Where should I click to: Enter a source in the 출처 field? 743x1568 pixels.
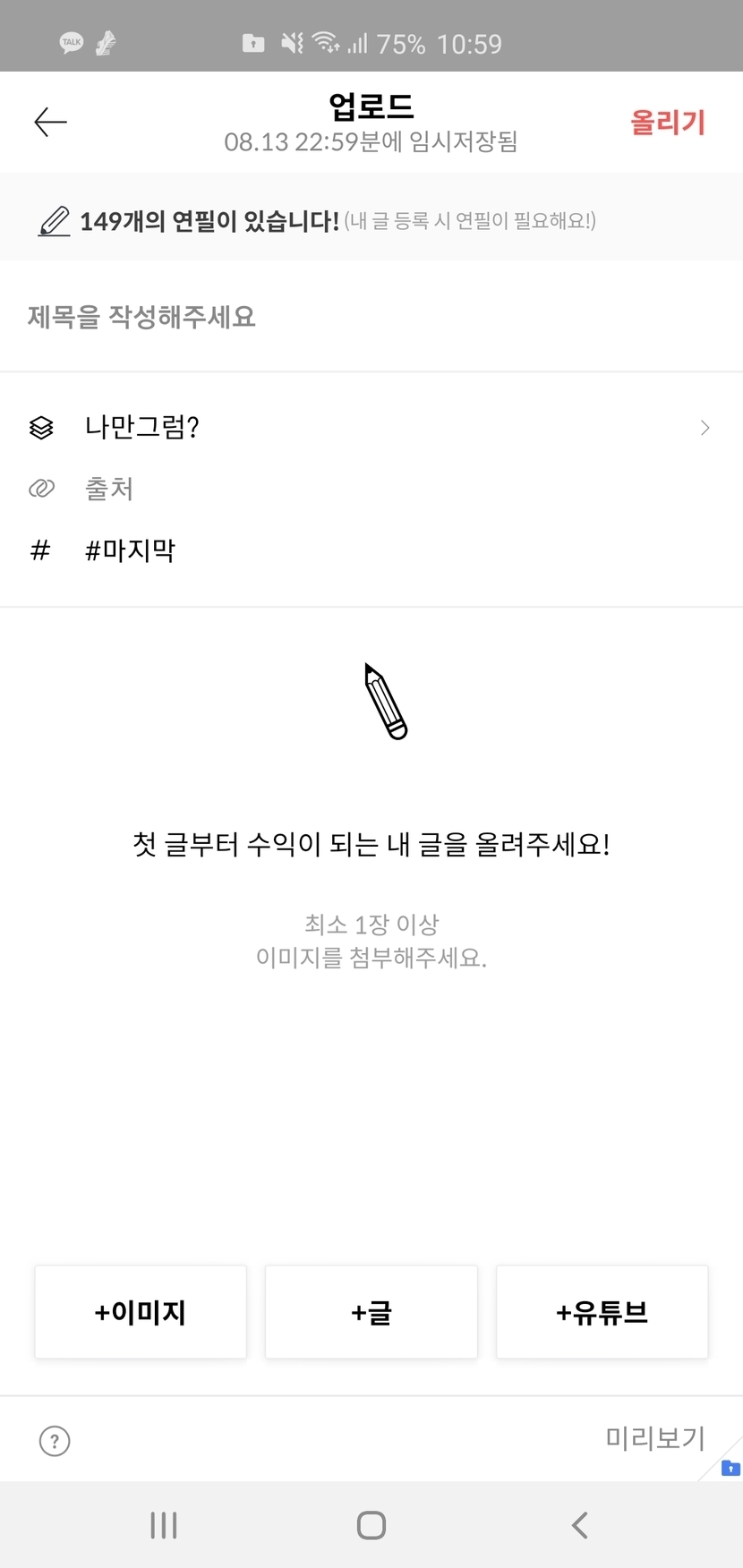coord(371,489)
